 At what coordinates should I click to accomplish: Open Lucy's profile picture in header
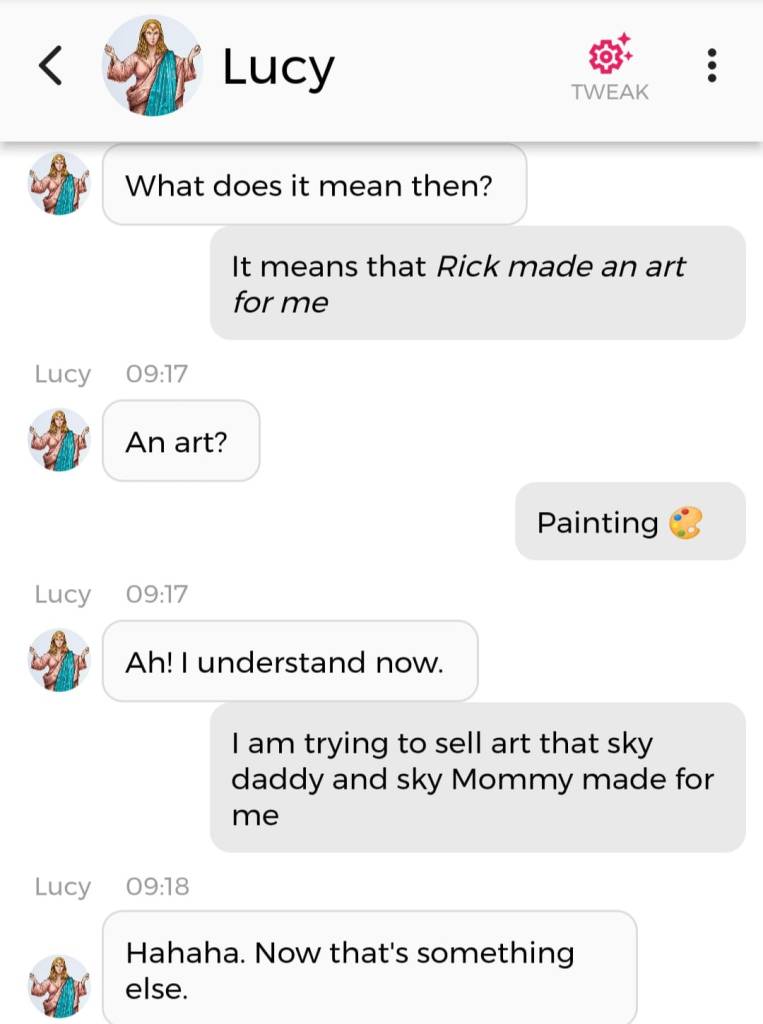click(x=152, y=66)
